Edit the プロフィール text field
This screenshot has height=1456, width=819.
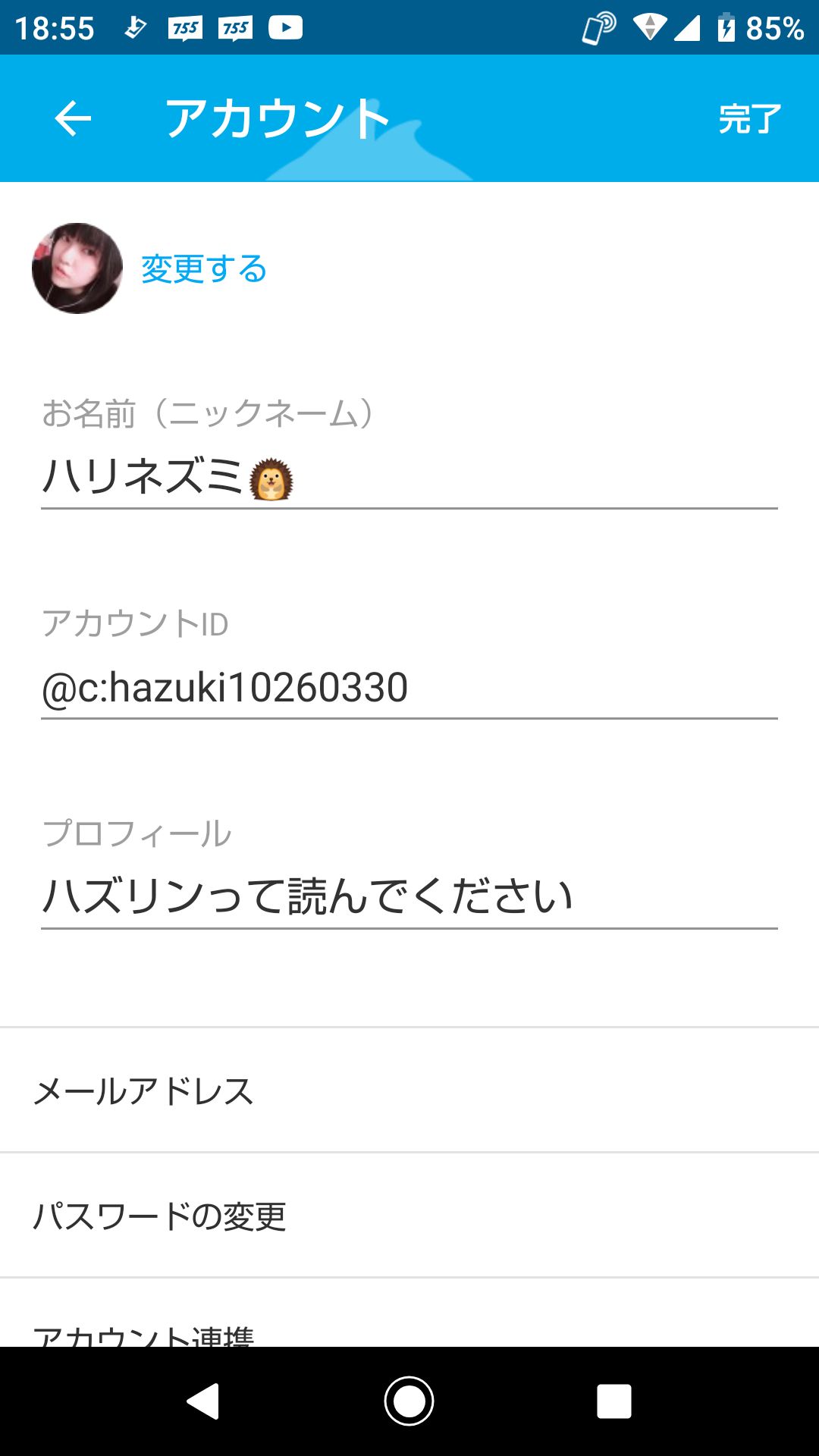[x=409, y=896]
